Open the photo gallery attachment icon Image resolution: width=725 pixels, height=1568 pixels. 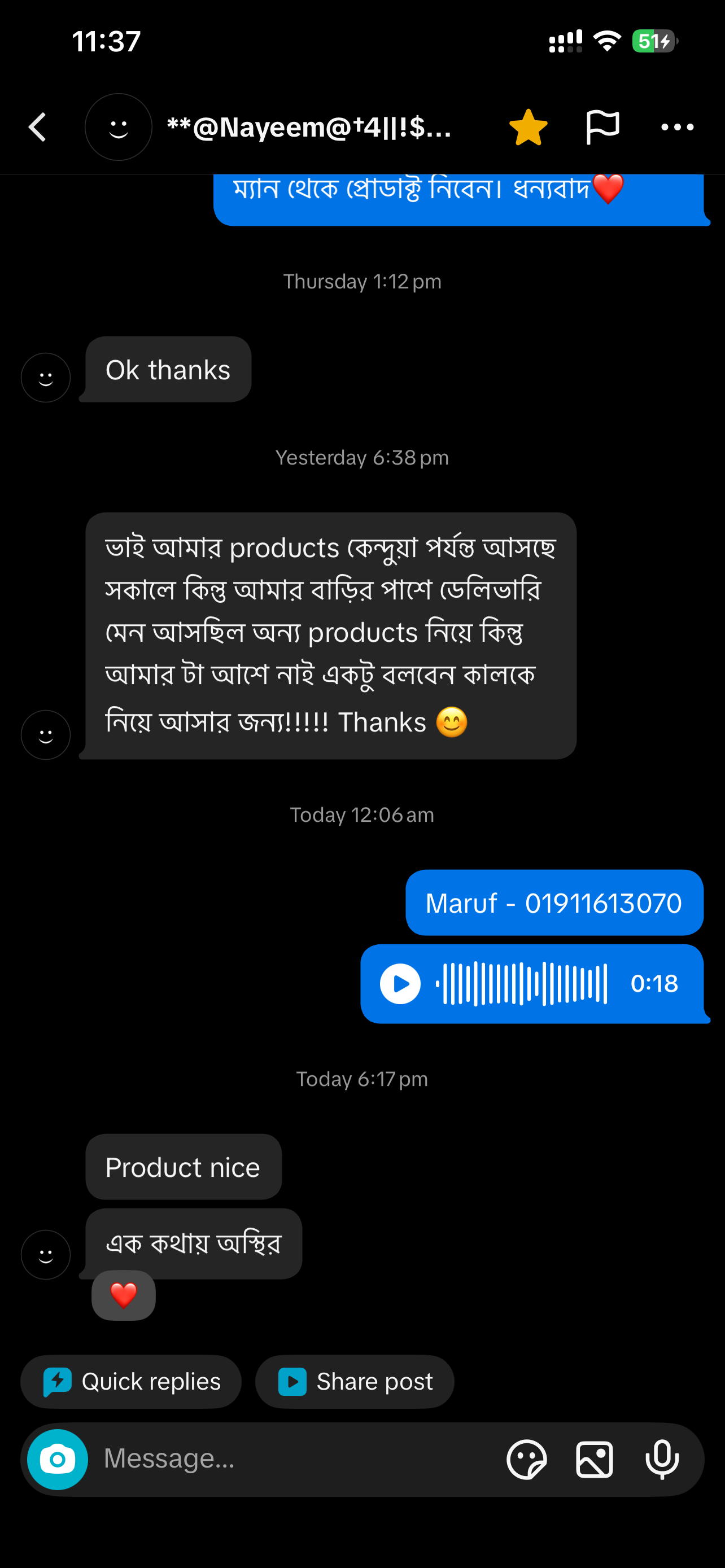pyautogui.click(x=595, y=1458)
